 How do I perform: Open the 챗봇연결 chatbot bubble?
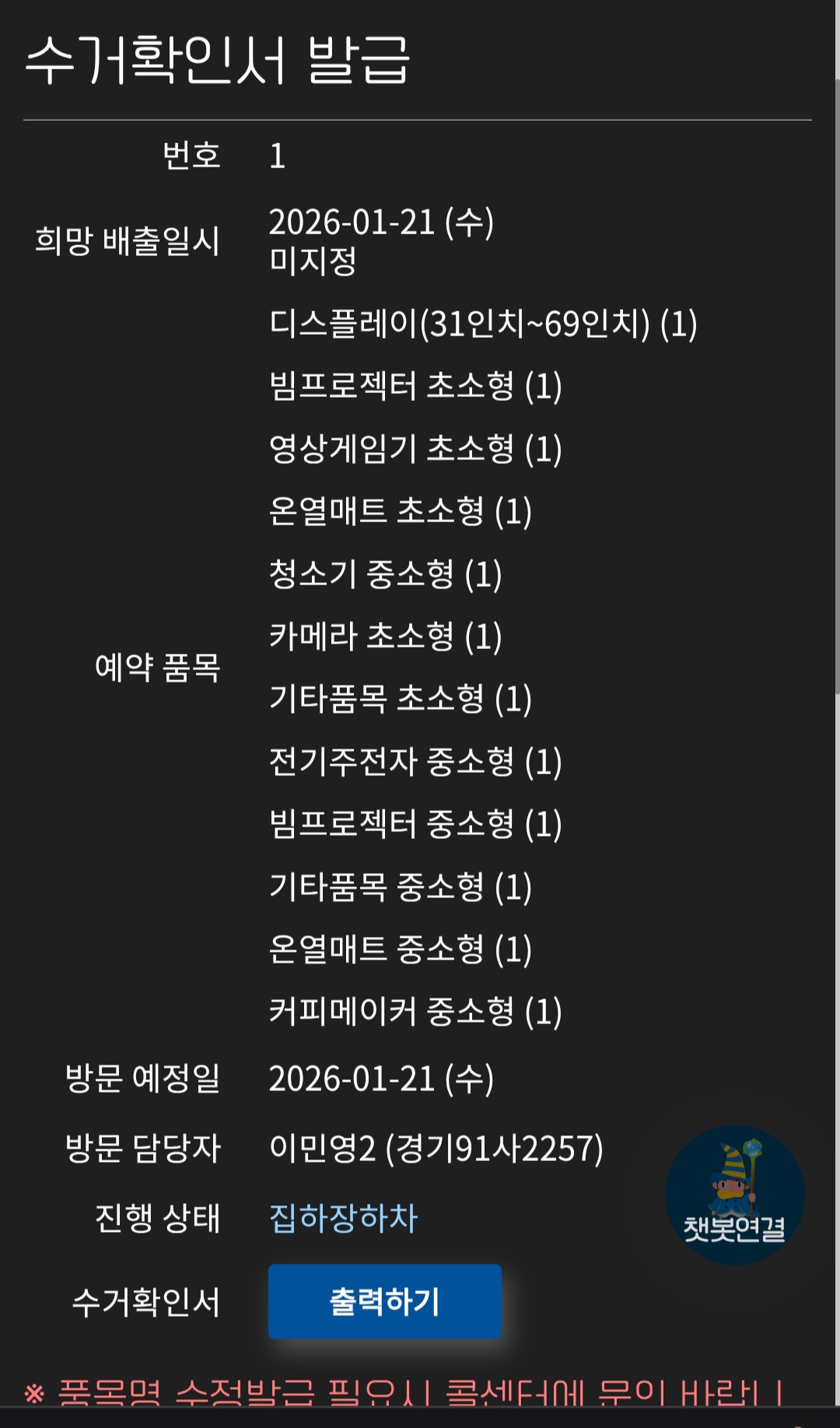[x=734, y=1194]
